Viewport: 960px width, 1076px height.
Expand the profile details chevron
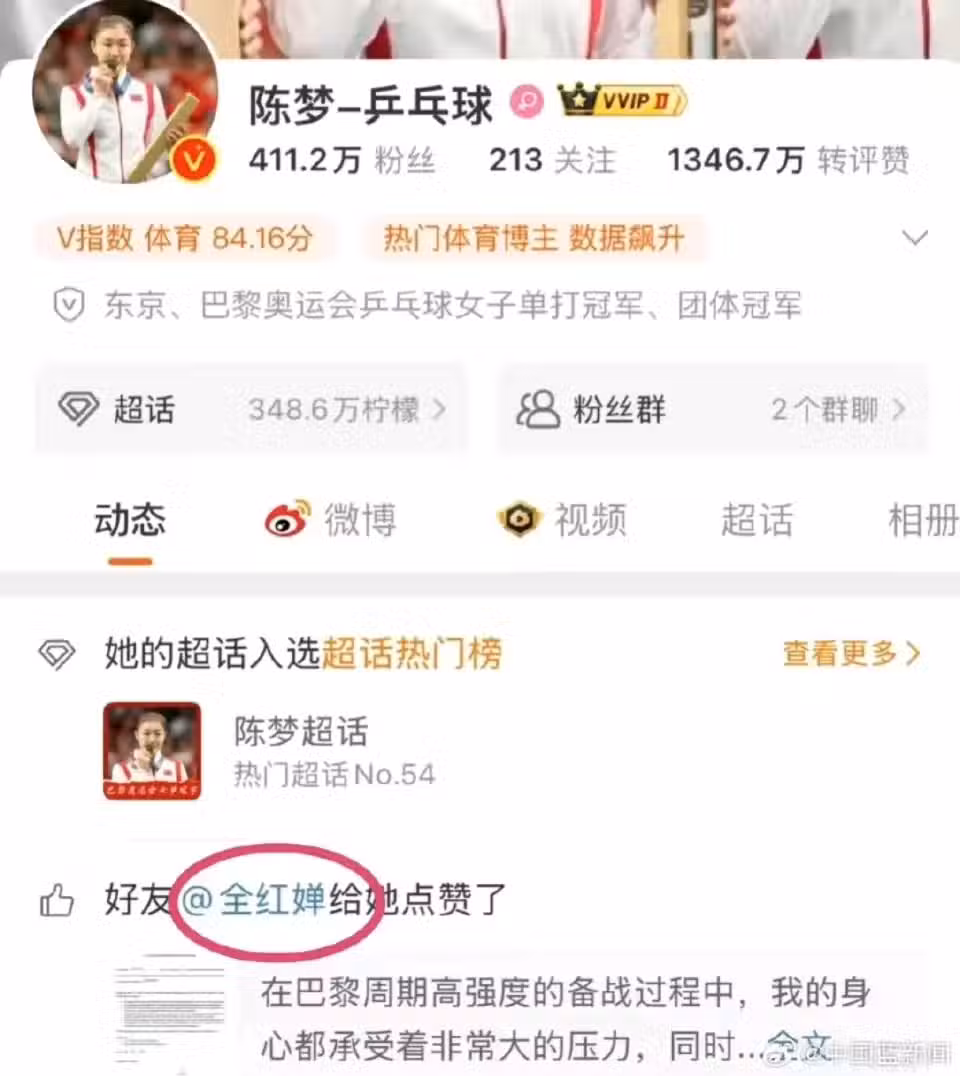[914, 239]
